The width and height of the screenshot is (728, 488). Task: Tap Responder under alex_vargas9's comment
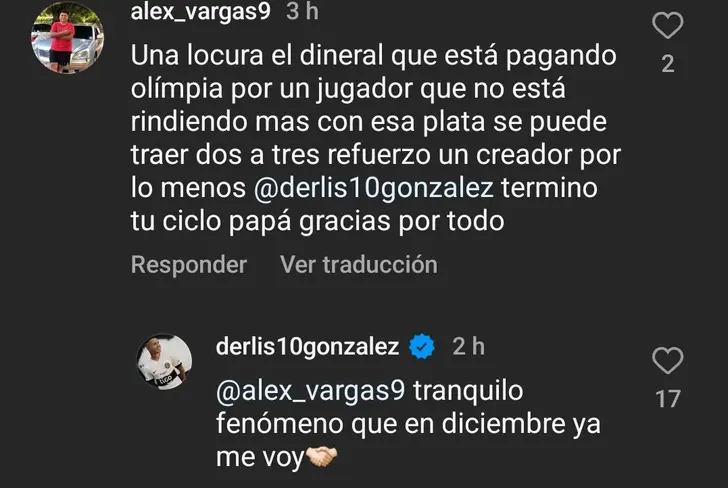coord(189,265)
